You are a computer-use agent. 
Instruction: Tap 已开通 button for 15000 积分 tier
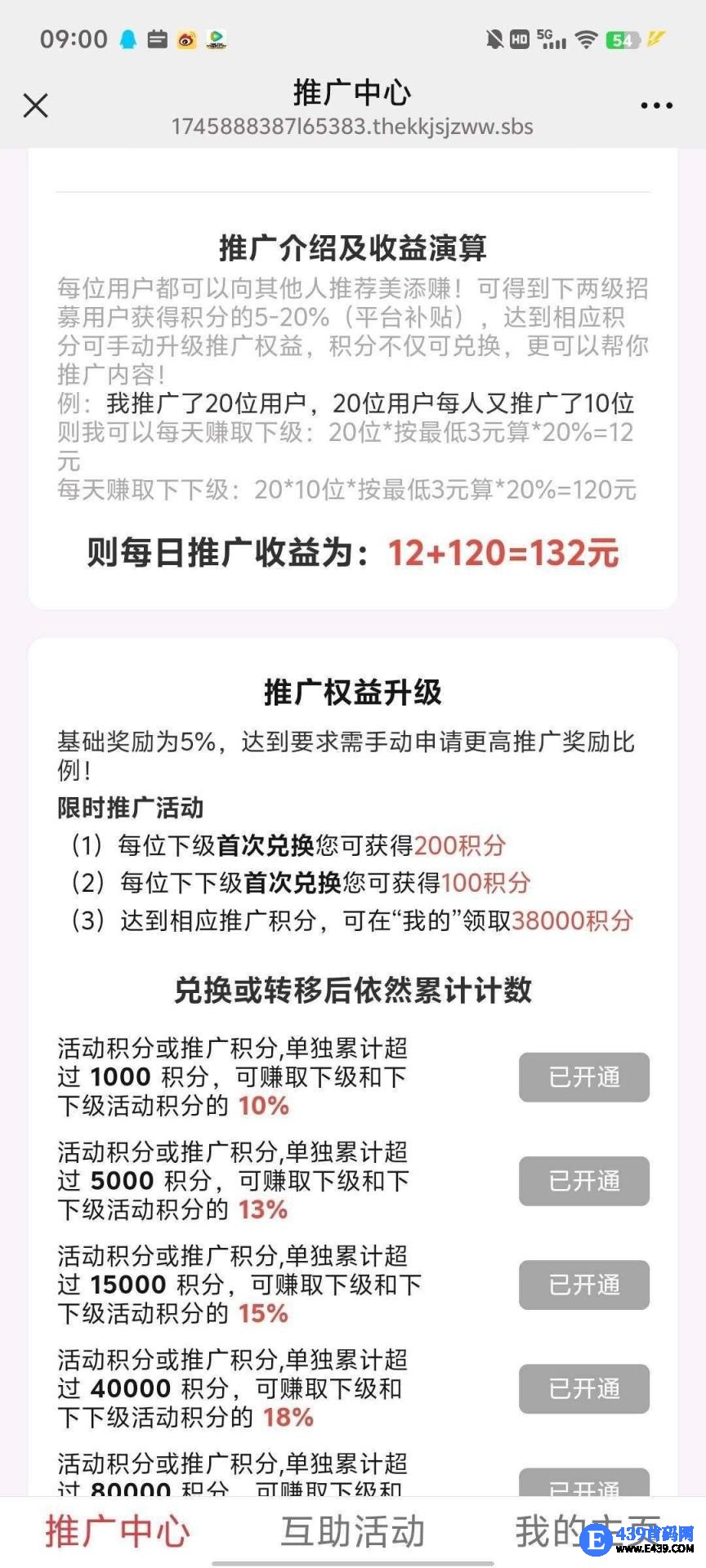tap(583, 1285)
